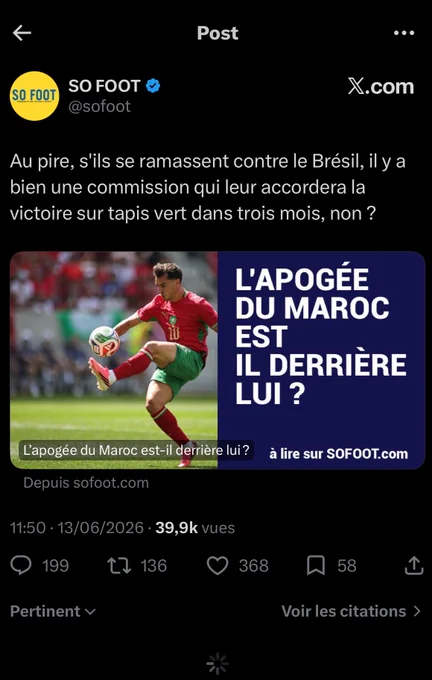Screen dimensions: 432x680
Task: Open SO FOOT's profile picture
Action: (x=34, y=96)
